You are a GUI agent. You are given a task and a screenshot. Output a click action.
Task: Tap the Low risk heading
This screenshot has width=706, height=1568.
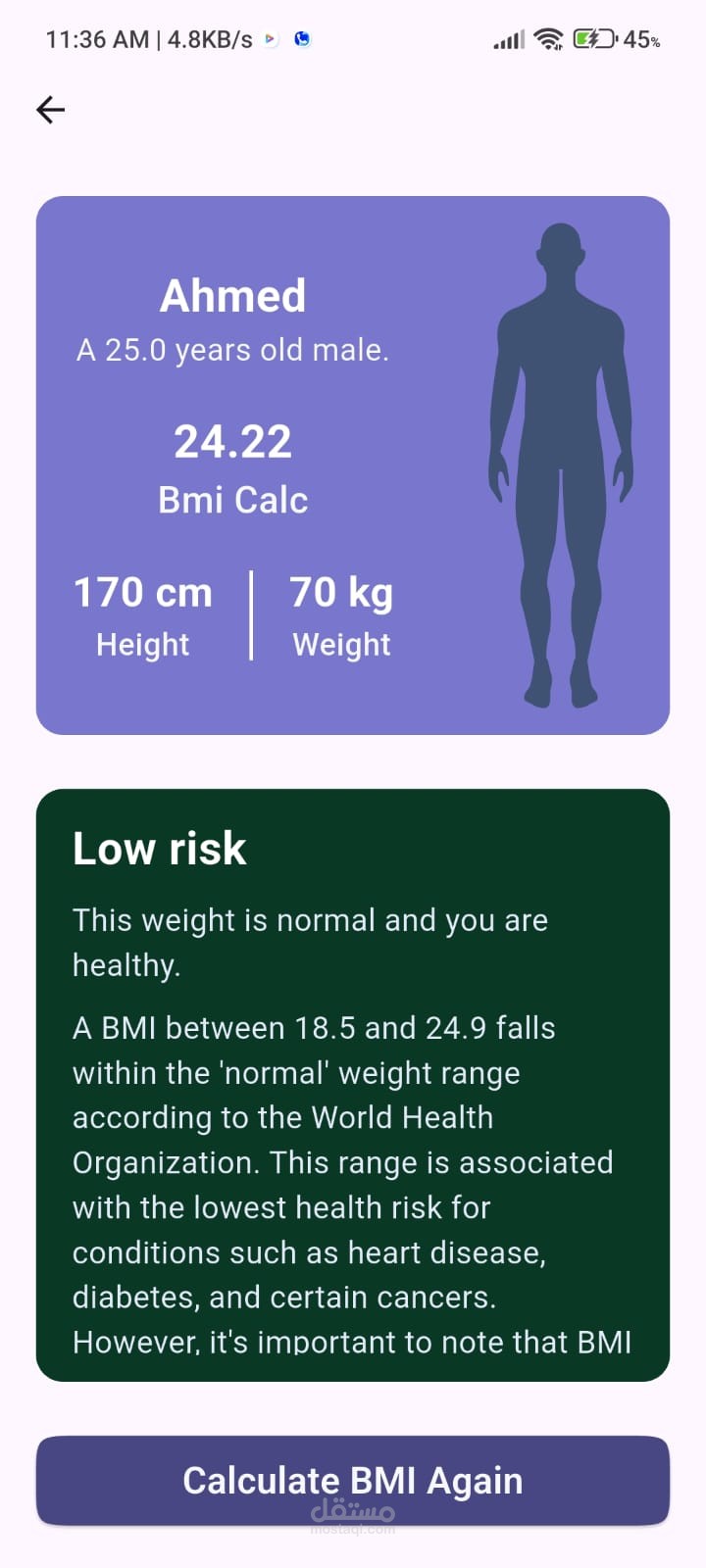coord(159,848)
